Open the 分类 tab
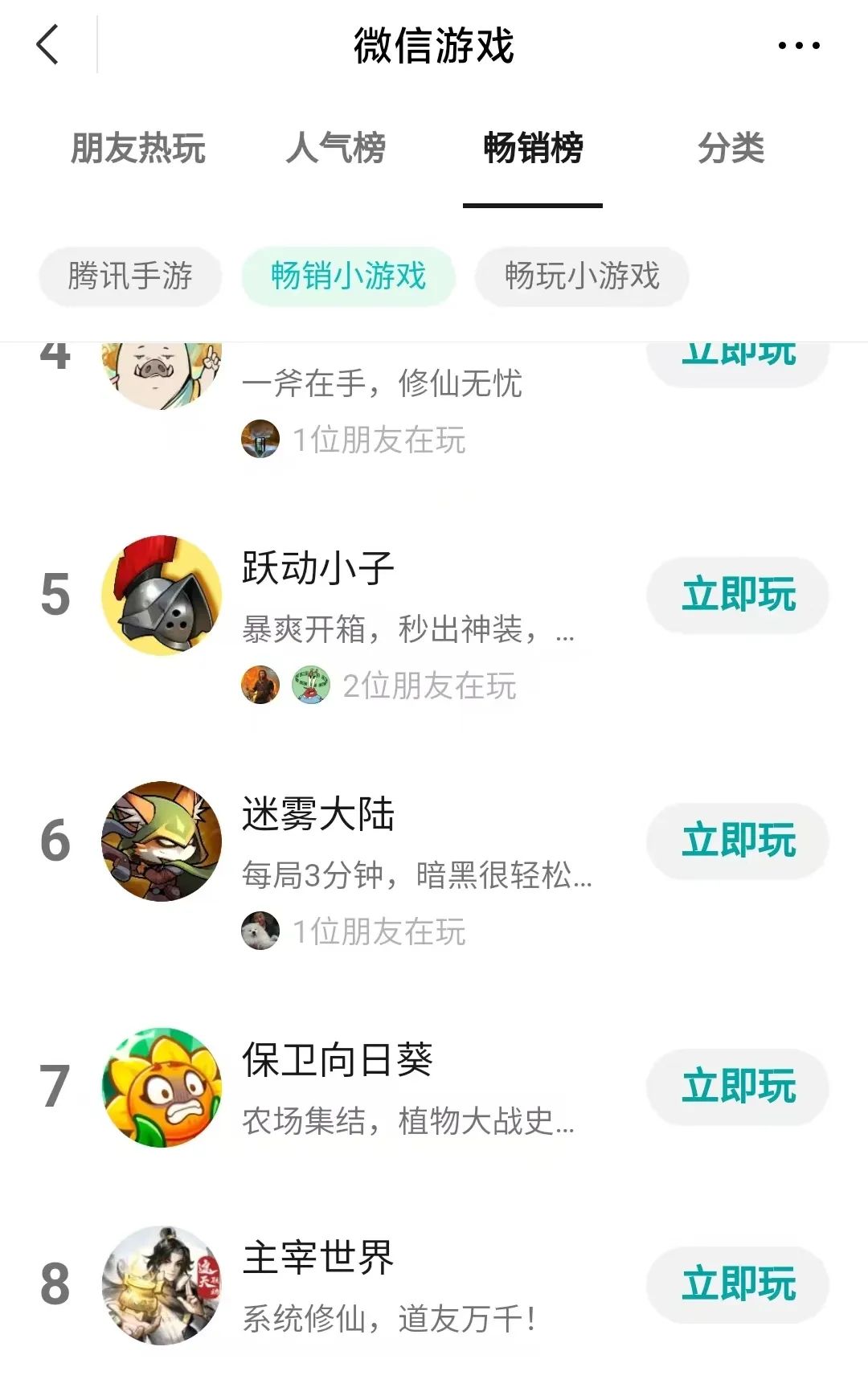Image resolution: width=868 pixels, height=1400 pixels. pyautogui.click(x=731, y=149)
